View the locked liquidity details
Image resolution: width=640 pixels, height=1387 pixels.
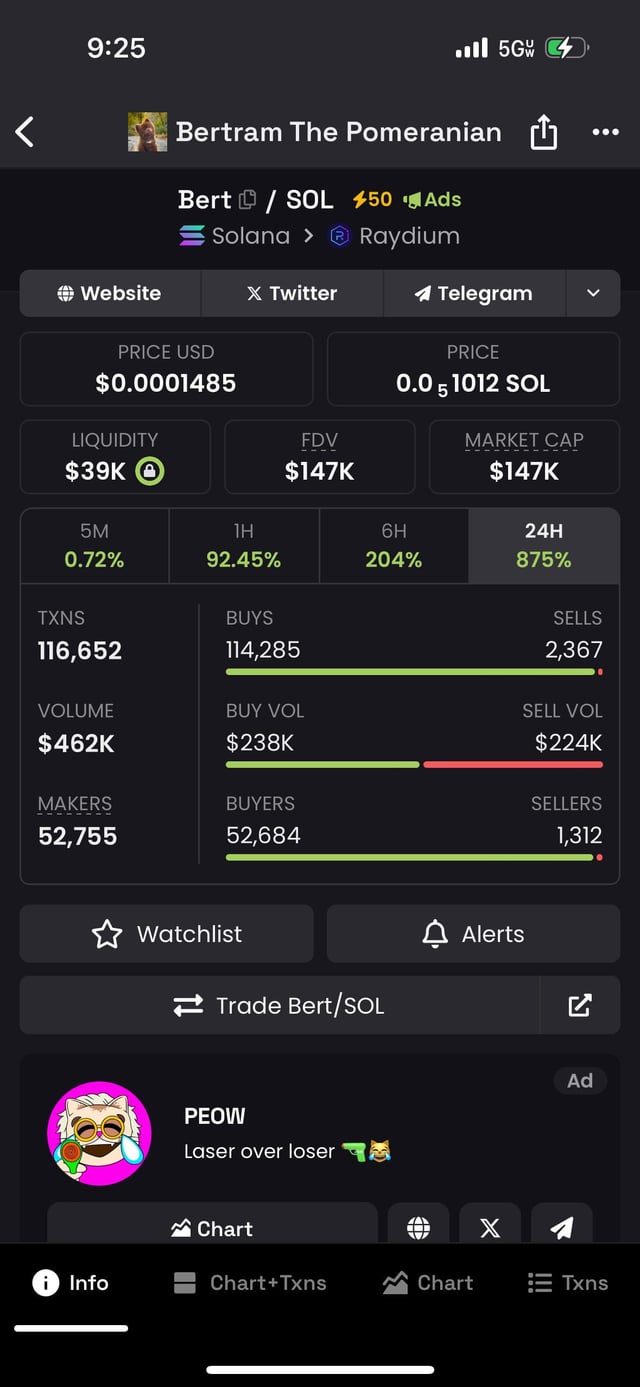150,471
